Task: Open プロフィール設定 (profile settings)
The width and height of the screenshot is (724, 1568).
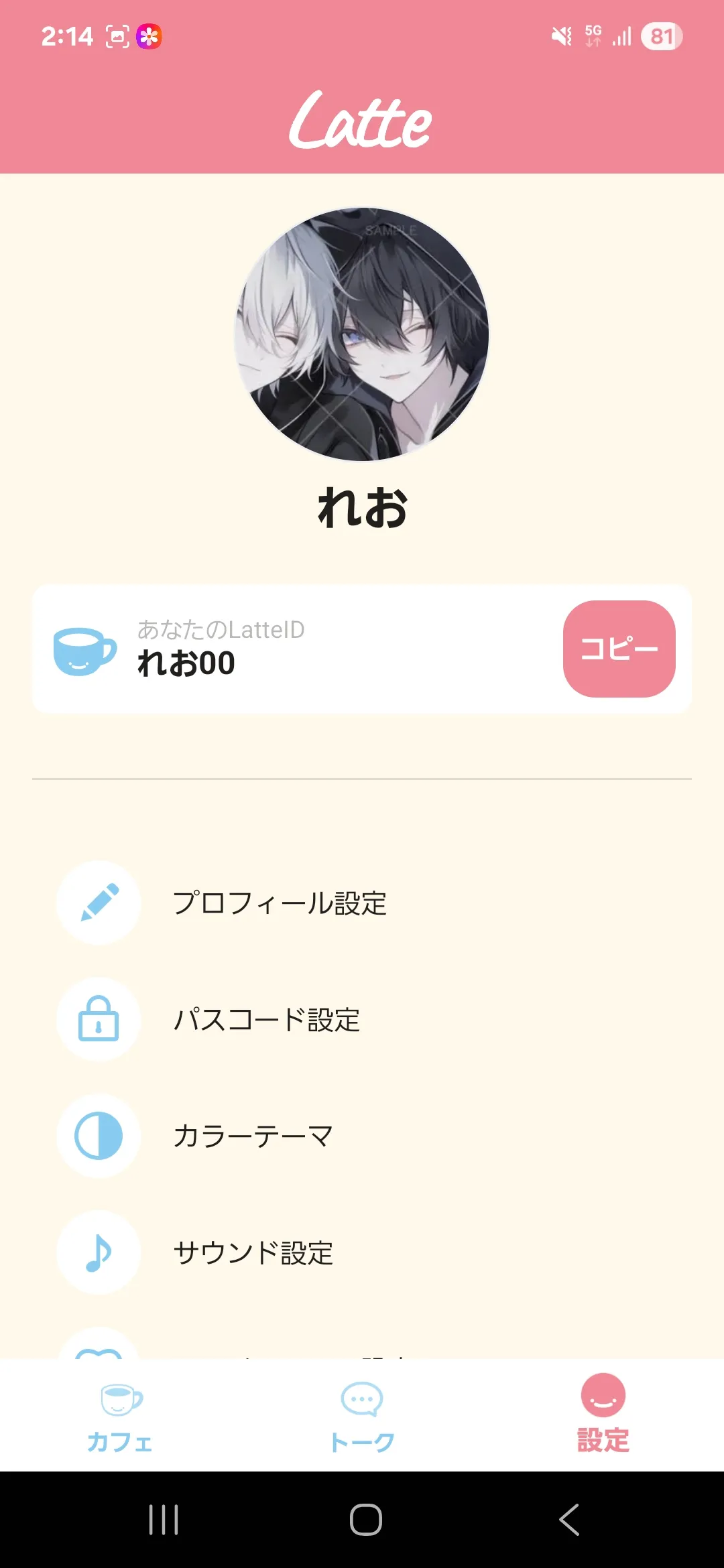Action: point(279,903)
